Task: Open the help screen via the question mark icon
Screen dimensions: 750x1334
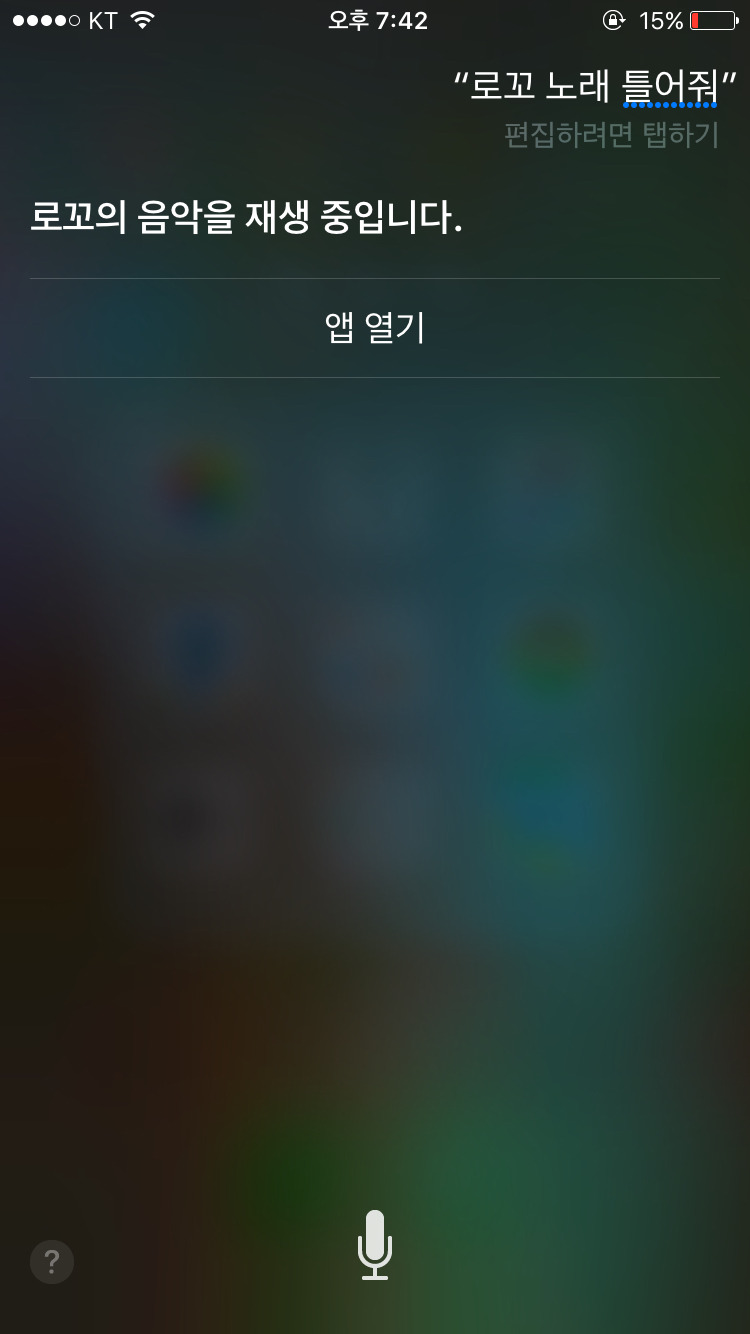Action: (51, 1261)
